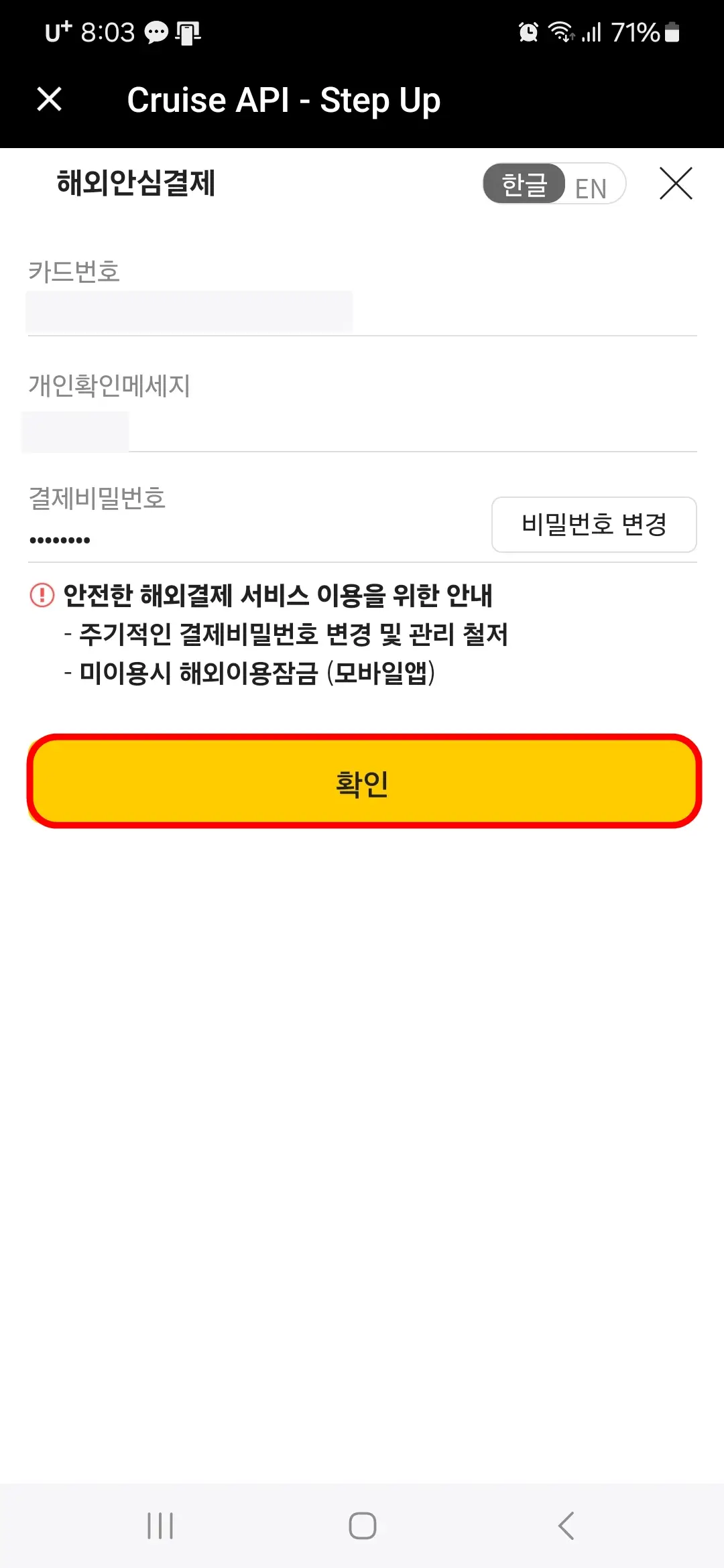Open the messaging notification icon
724x1568 pixels.
[x=156, y=33]
